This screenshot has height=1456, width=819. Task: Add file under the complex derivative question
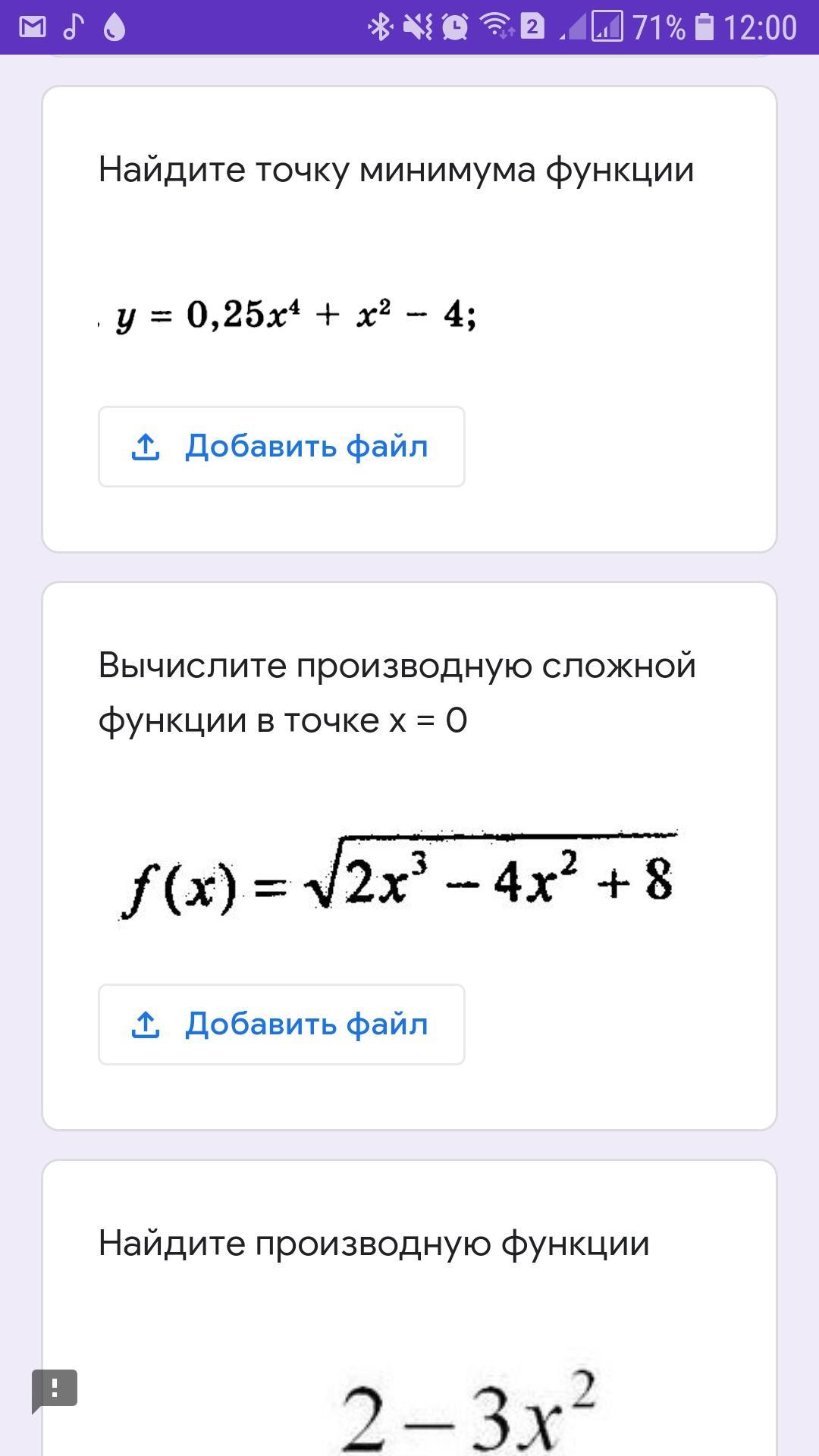[281, 1025]
